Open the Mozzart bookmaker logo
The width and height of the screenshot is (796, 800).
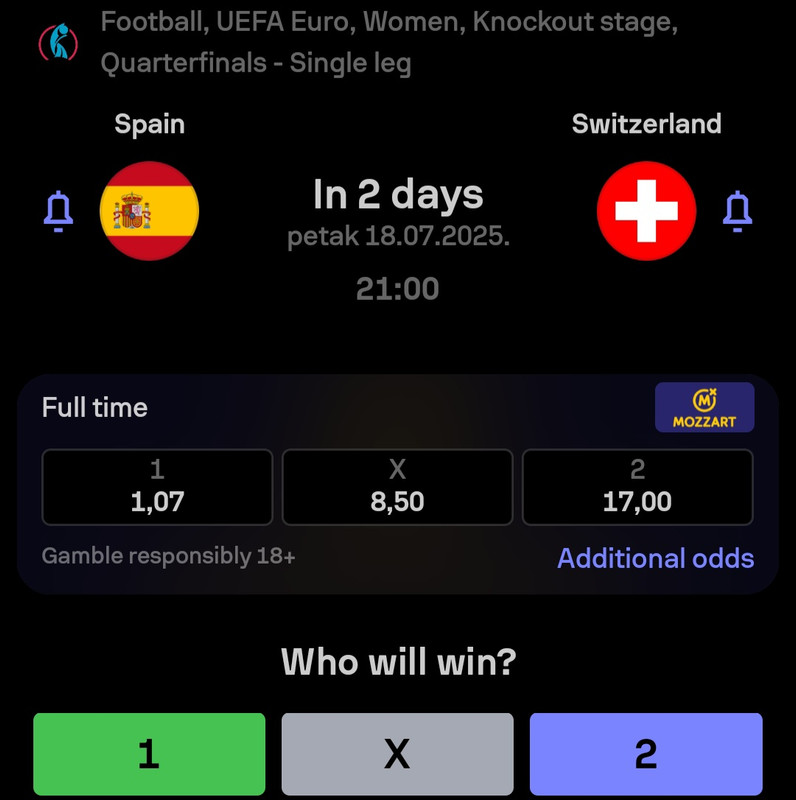click(x=704, y=408)
